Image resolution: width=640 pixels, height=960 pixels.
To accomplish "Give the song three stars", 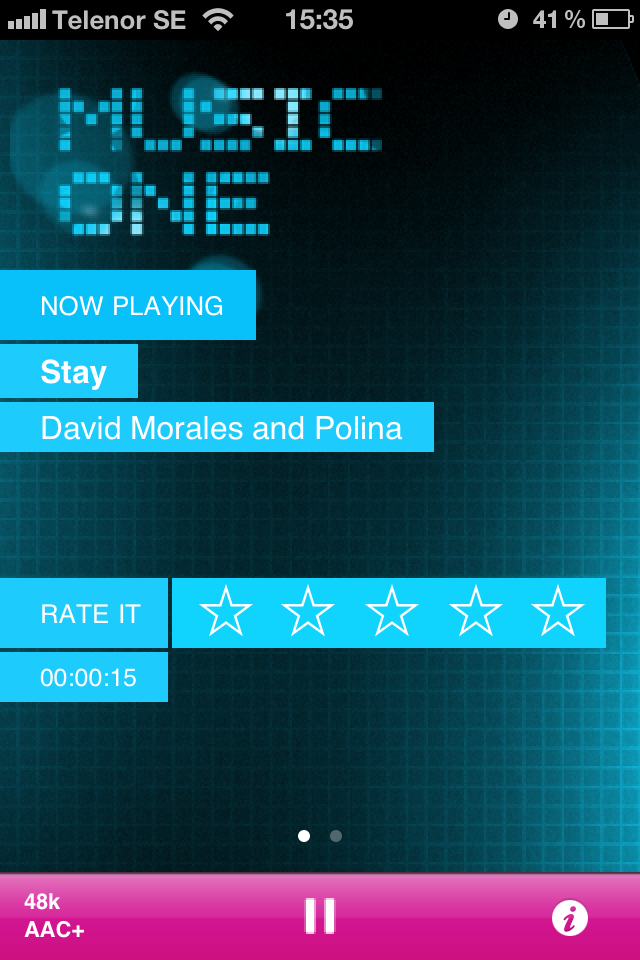I will tap(391, 612).
